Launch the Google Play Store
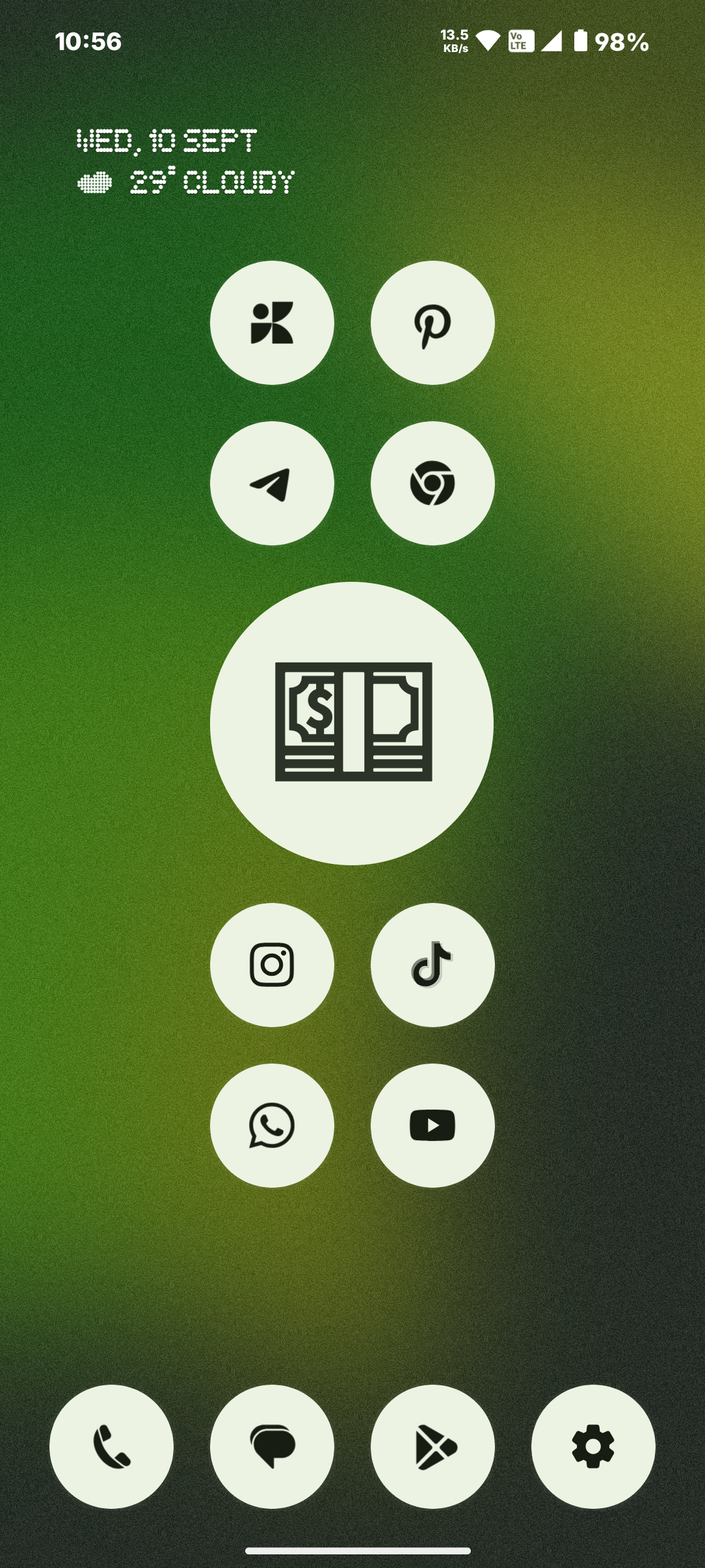This screenshot has width=705, height=1568. pos(432,1446)
